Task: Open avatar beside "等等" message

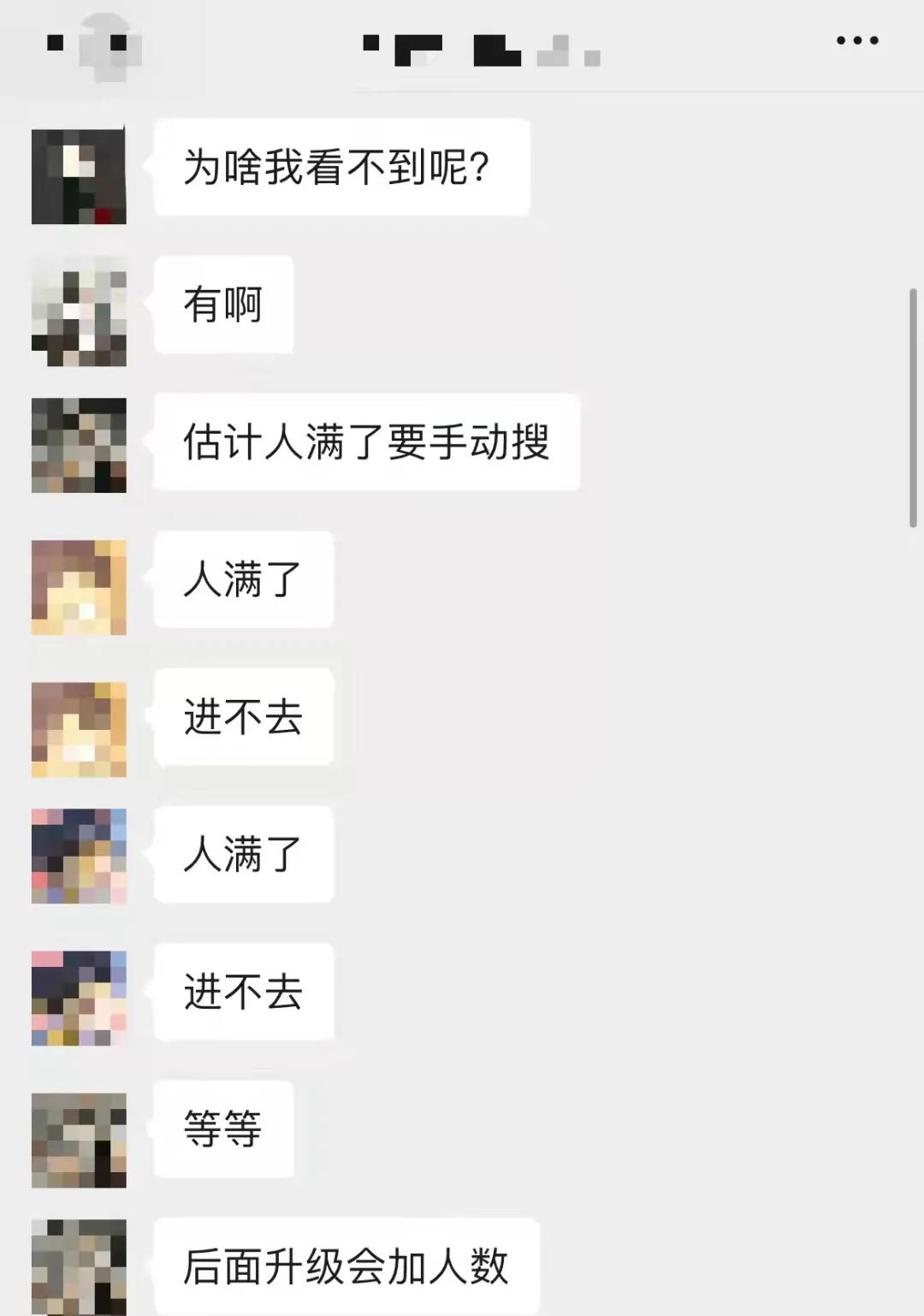Action: click(79, 1140)
